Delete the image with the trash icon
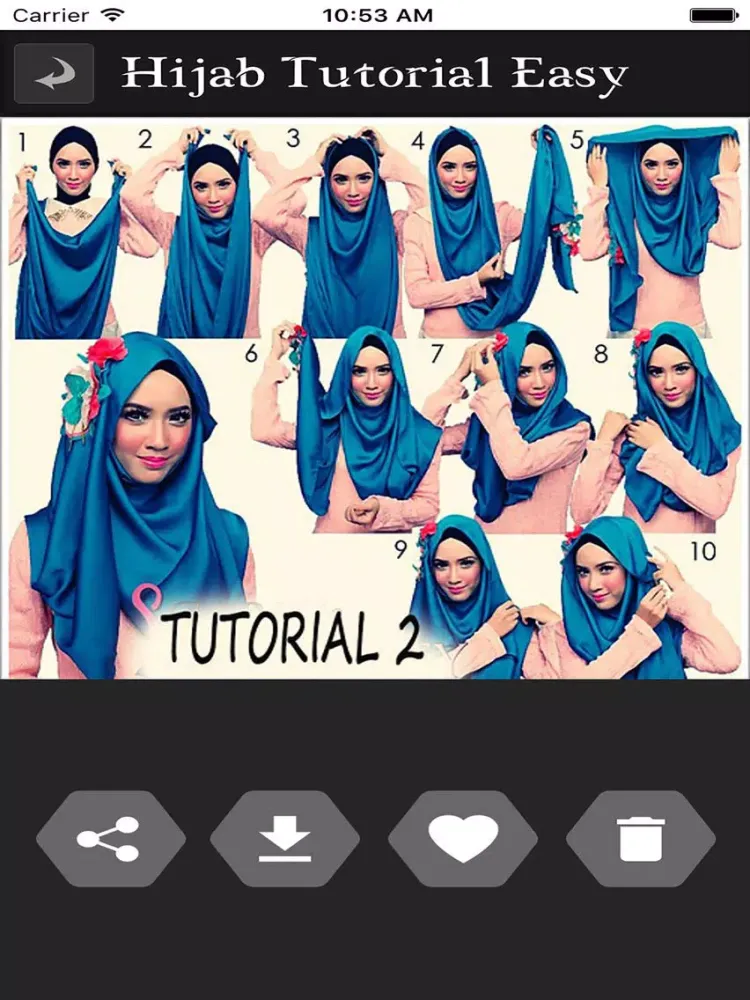 tap(640, 838)
